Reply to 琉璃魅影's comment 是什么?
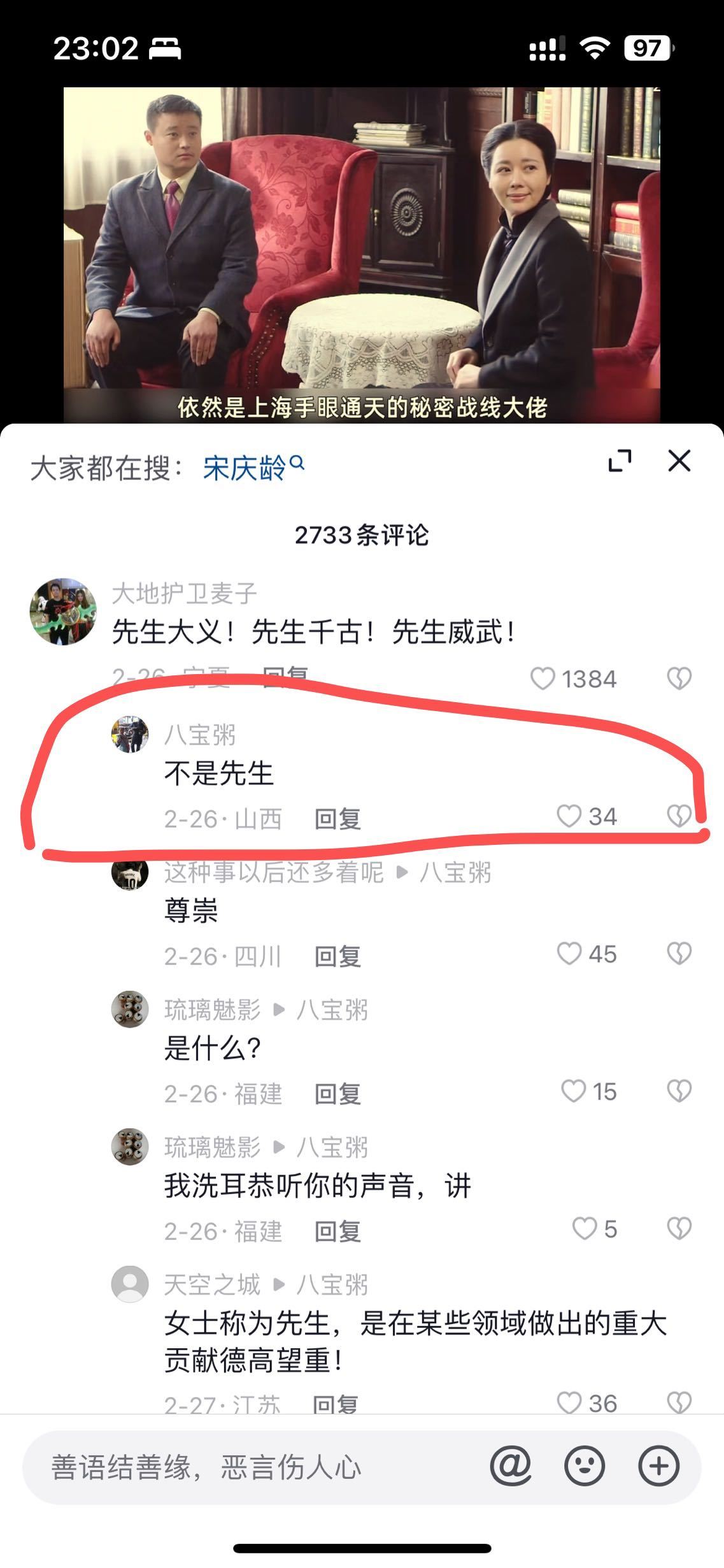 click(x=337, y=1094)
